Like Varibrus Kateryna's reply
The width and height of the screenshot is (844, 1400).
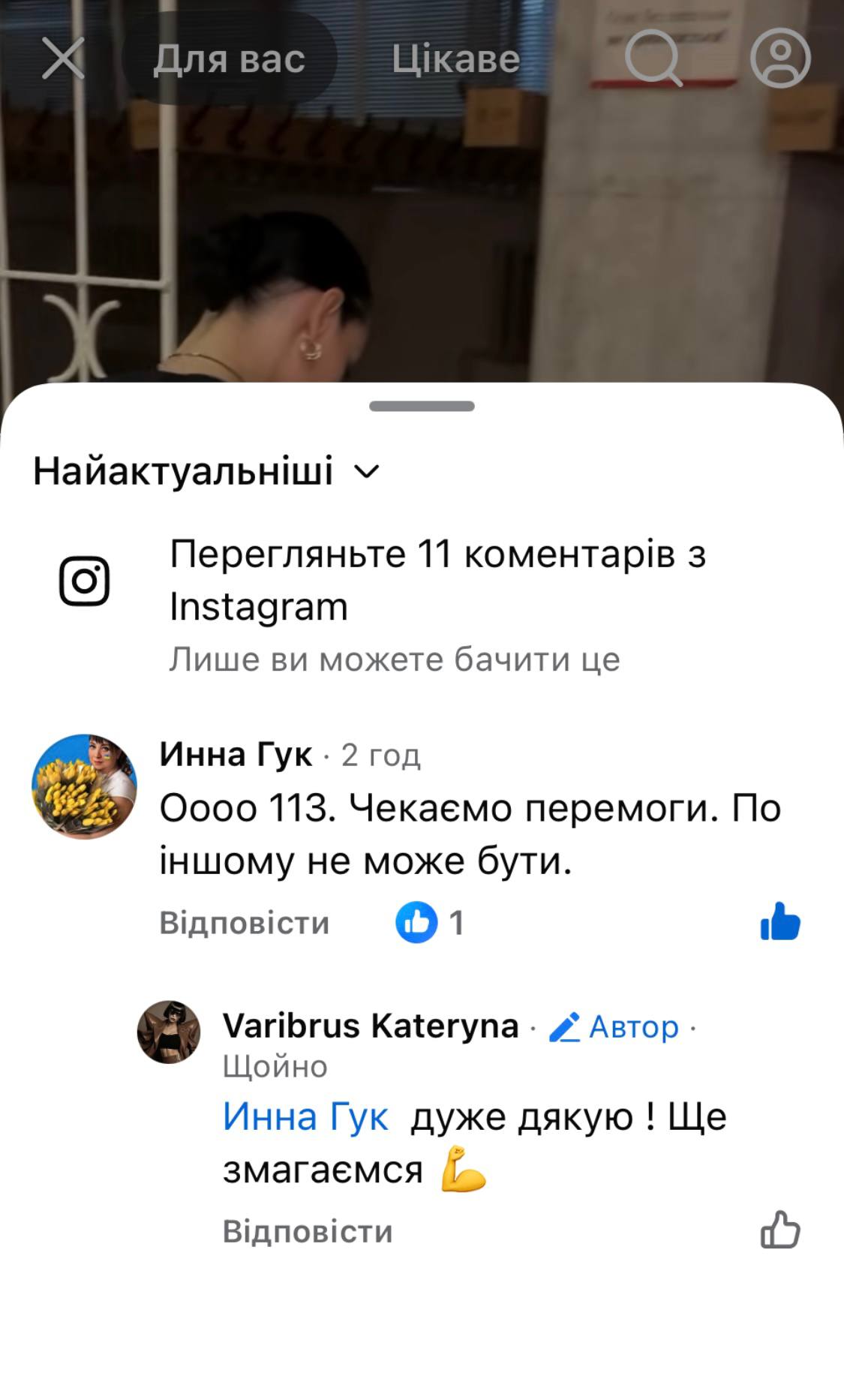780,1230
